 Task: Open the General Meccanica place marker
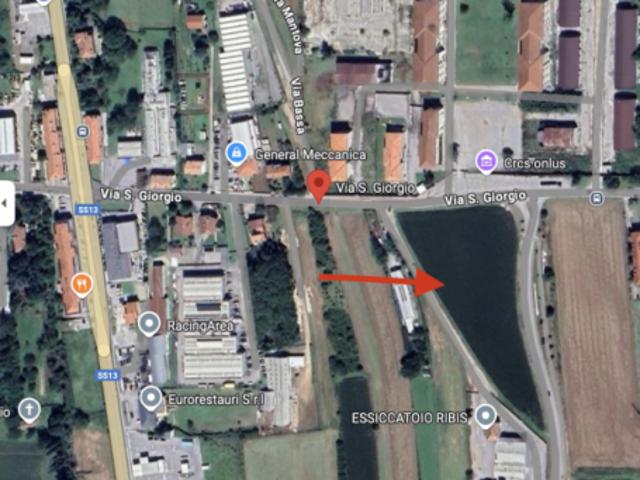tap(237, 154)
